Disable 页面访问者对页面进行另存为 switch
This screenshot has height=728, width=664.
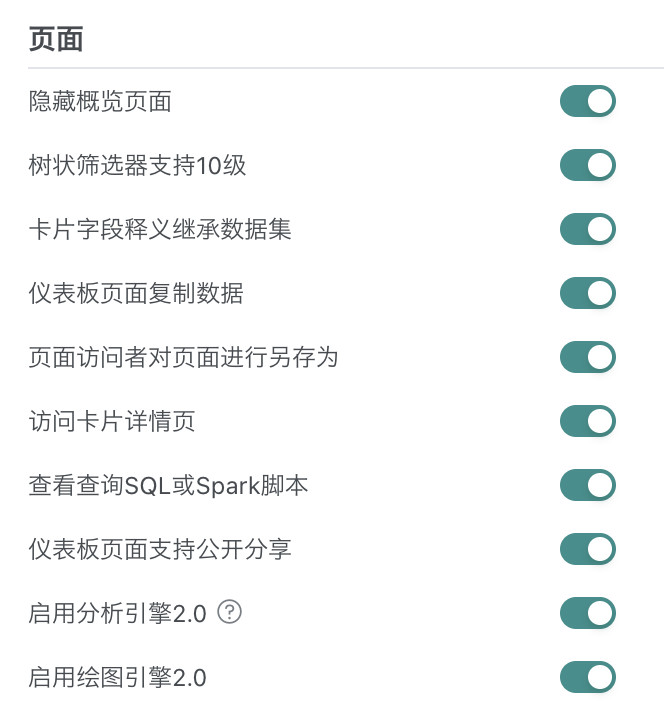click(x=587, y=357)
